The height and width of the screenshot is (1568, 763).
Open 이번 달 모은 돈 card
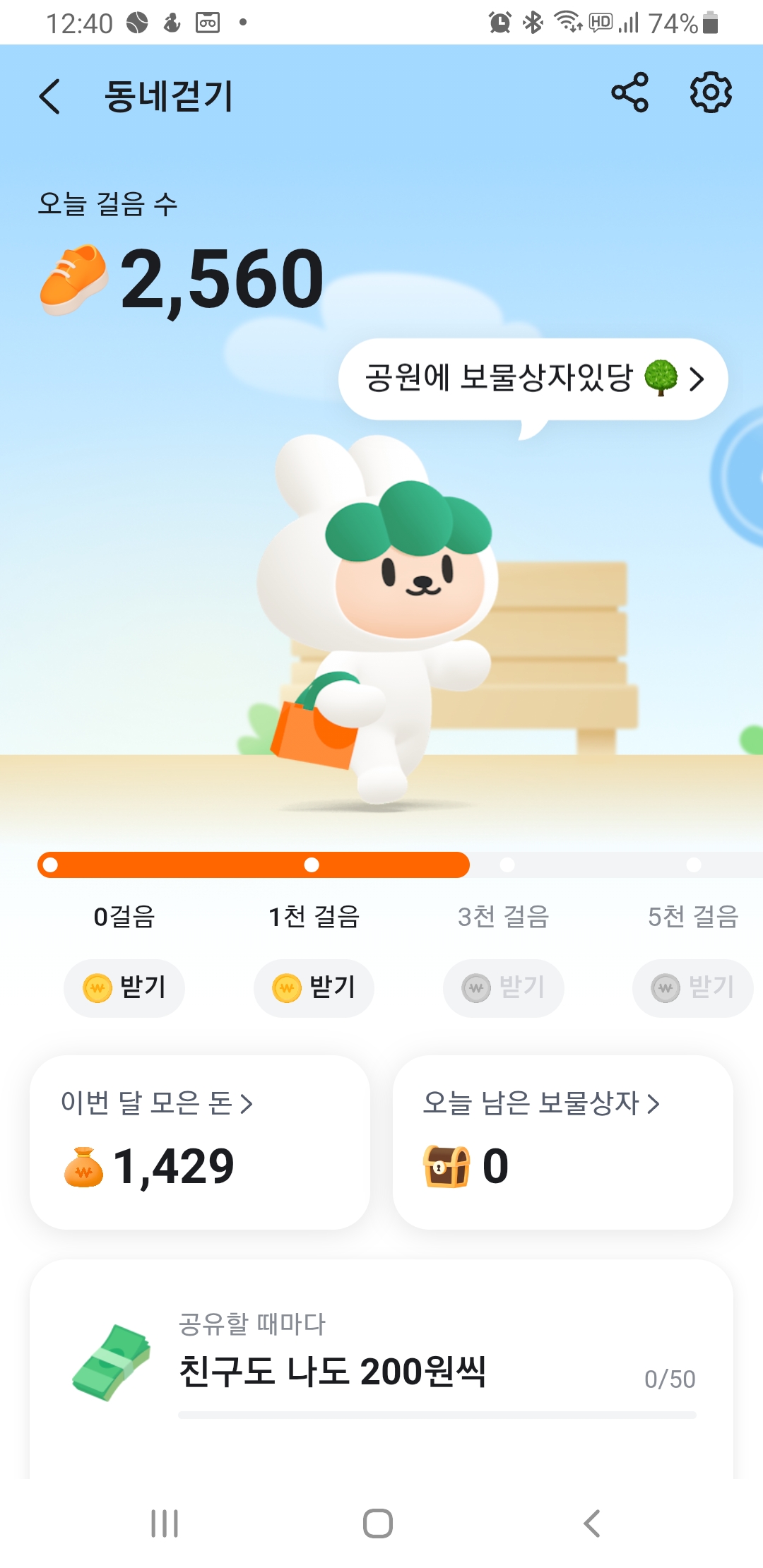pyautogui.click(x=200, y=1141)
